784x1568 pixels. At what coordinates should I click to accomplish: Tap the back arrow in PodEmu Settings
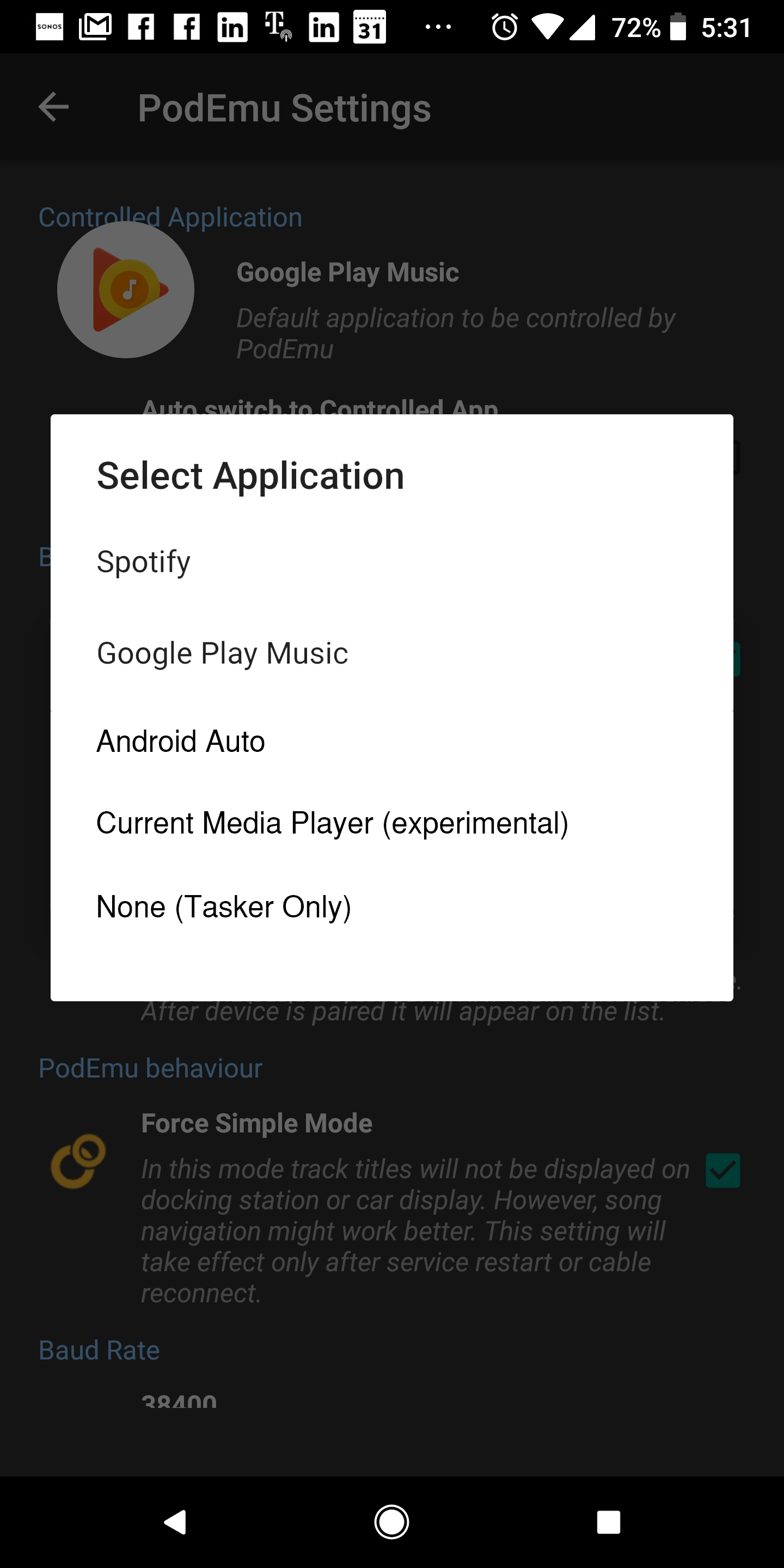point(53,108)
